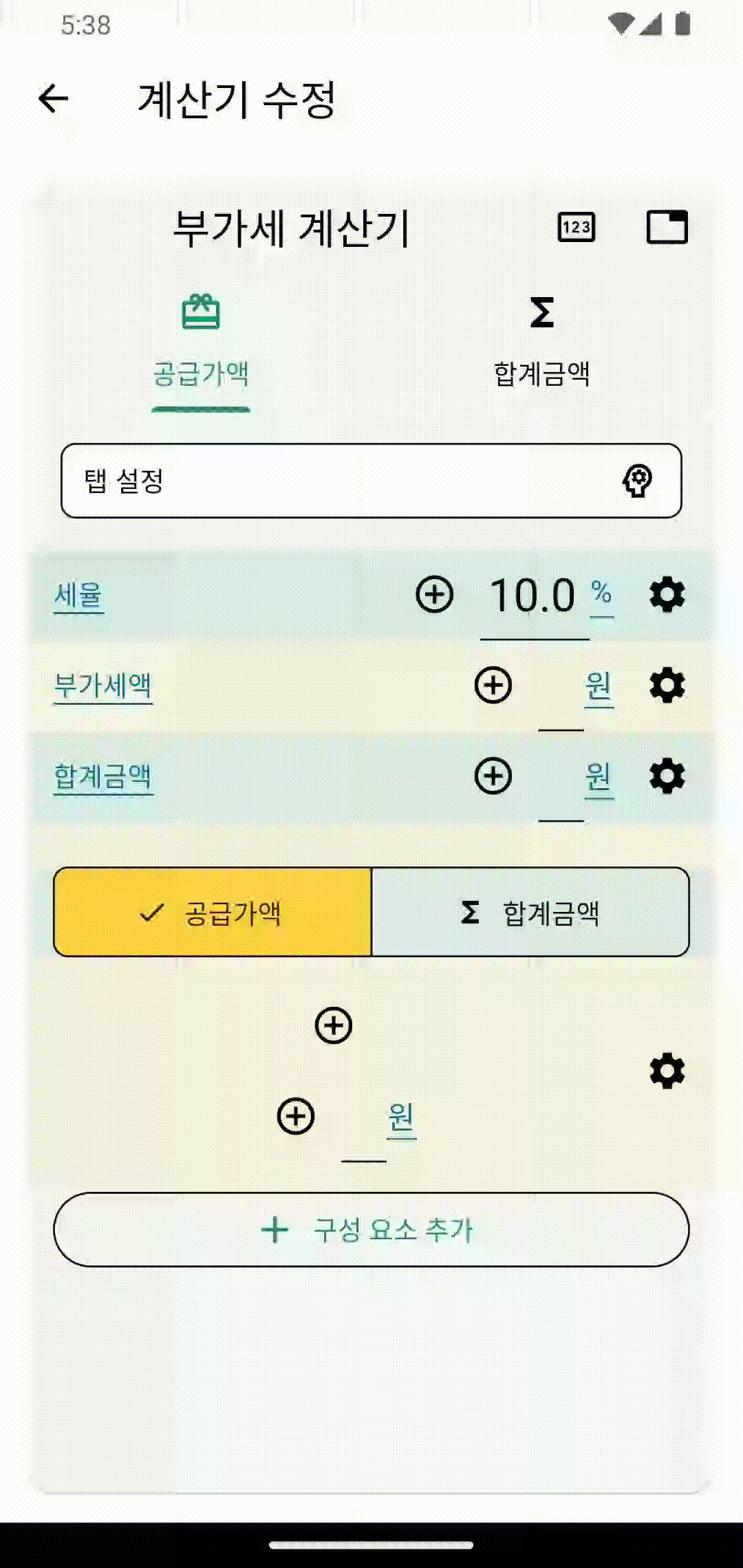Click the back arrow on 계산기 수정 screen
The height and width of the screenshot is (1568, 743).
(x=52, y=98)
